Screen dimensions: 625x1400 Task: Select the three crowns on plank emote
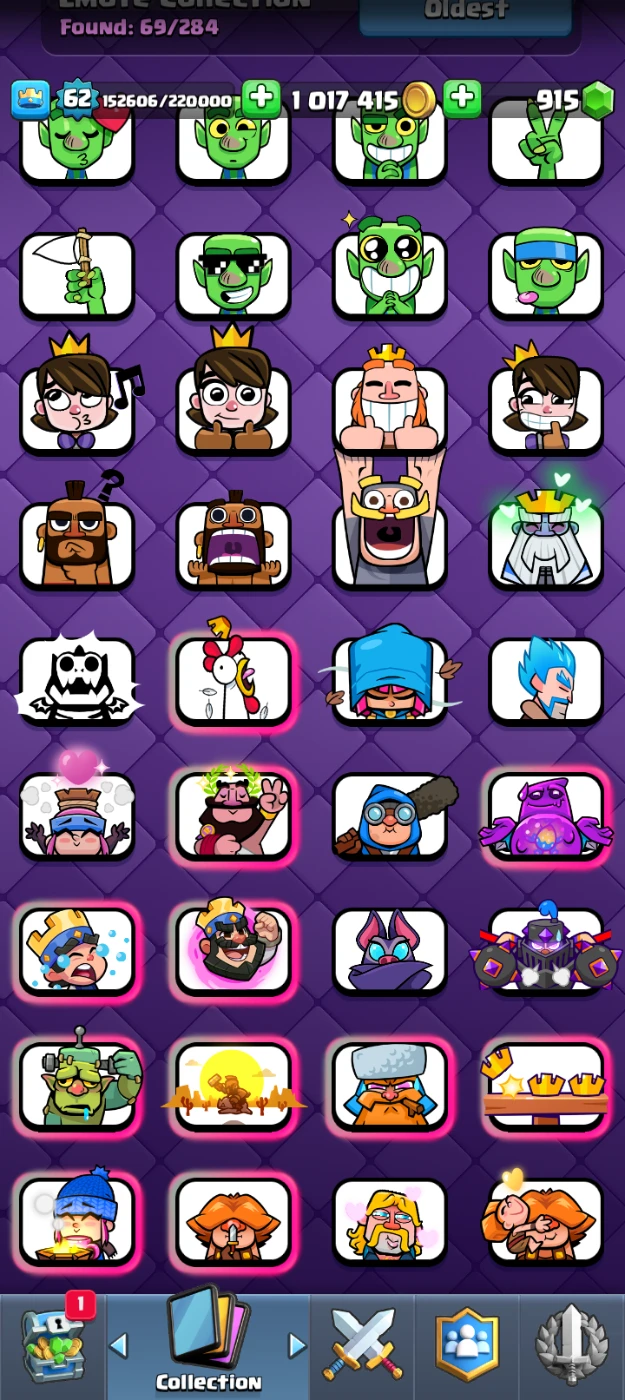coord(546,1084)
